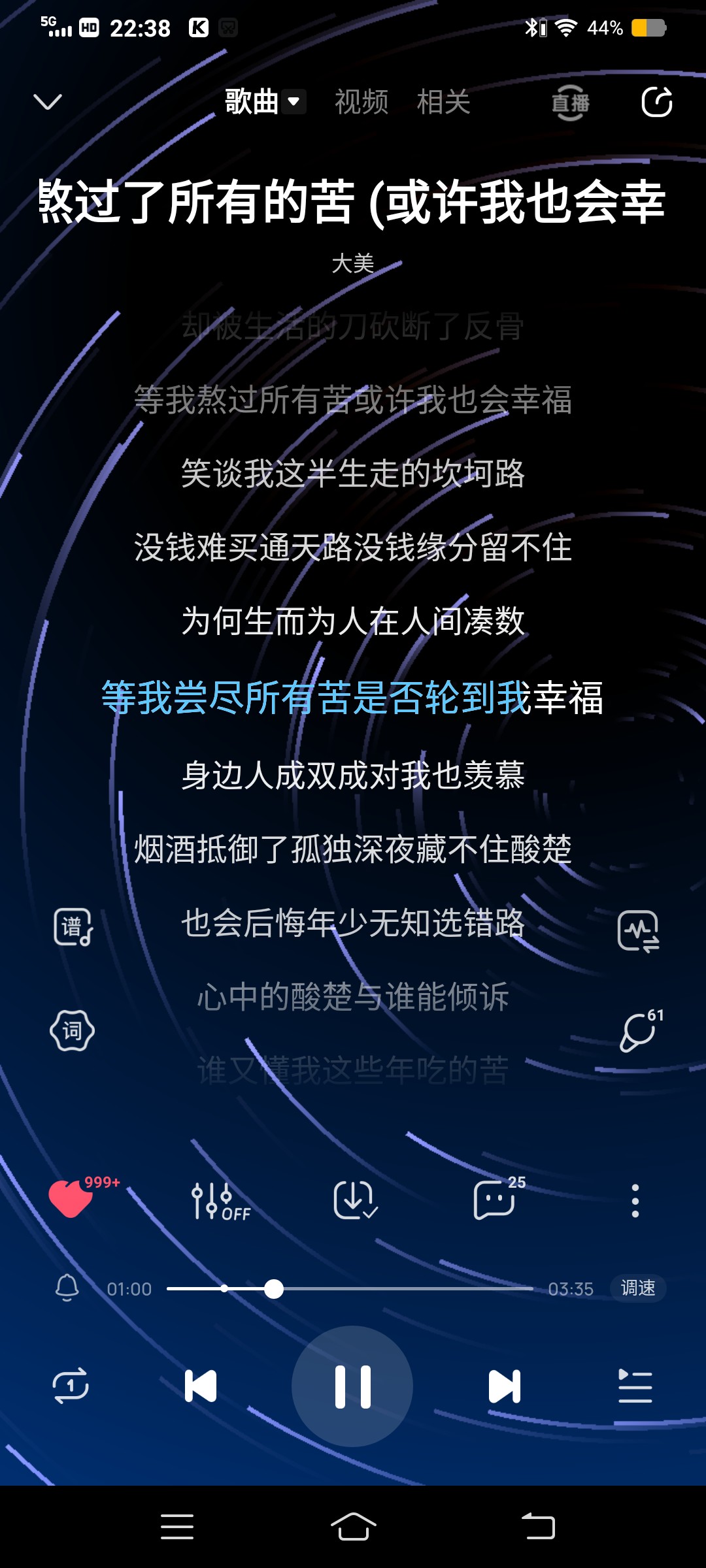Open the artist page for 大美

[353, 264]
